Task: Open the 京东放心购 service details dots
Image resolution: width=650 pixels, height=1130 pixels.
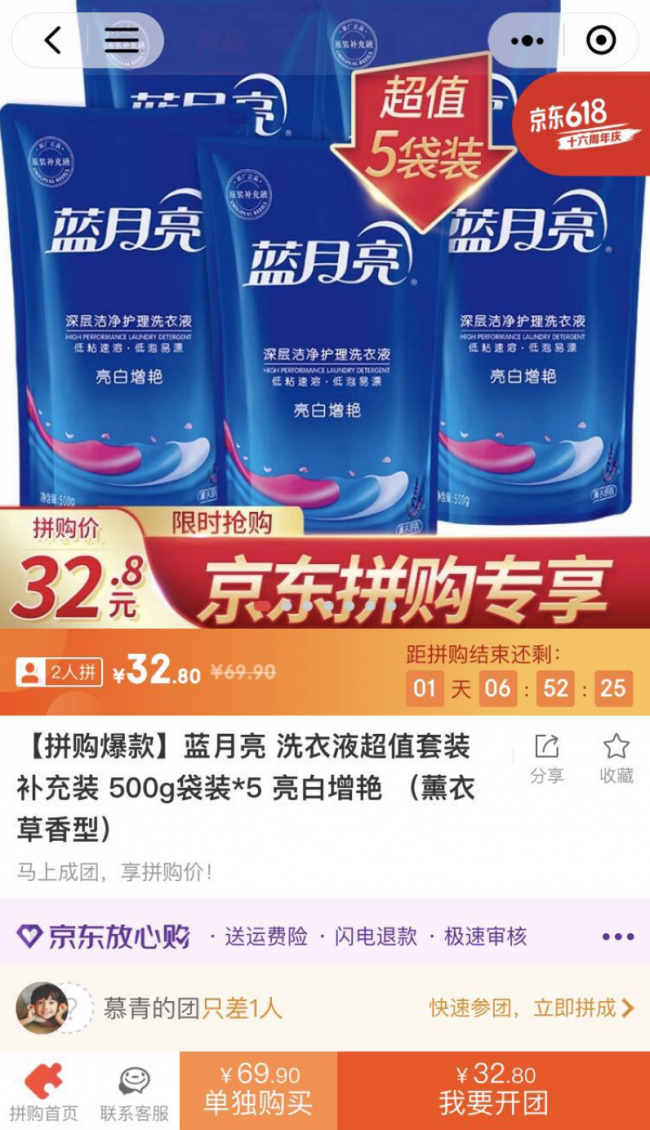Action: 618,937
